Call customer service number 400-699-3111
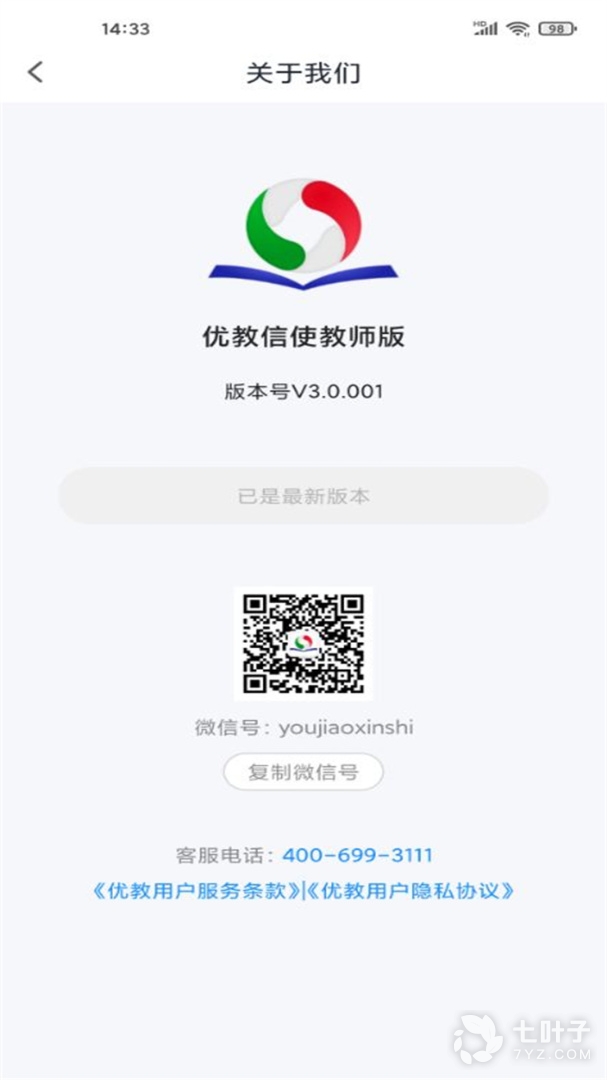The height and width of the screenshot is (1080, 607). [357, 856]
